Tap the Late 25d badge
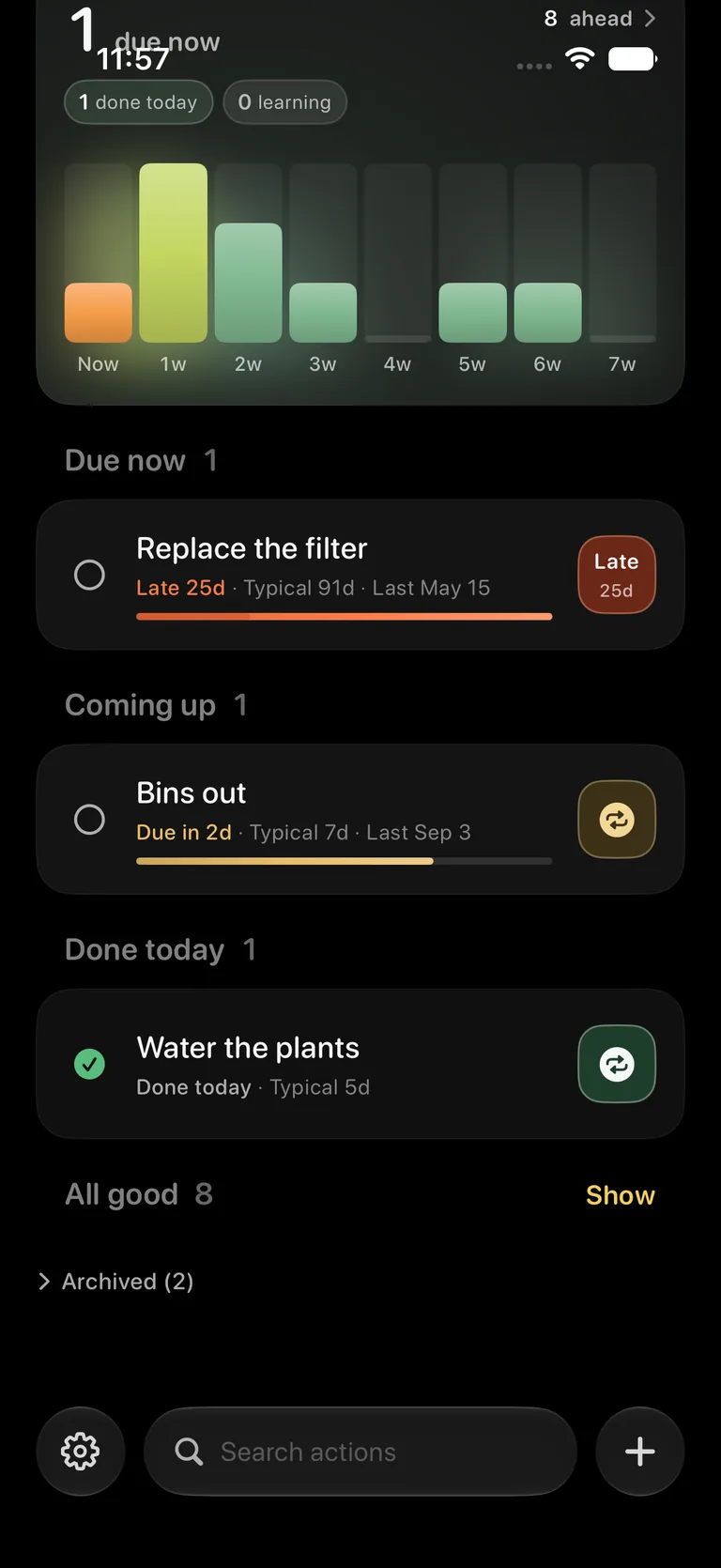This screenshot has height=1568, width=721. coord(617,575)
